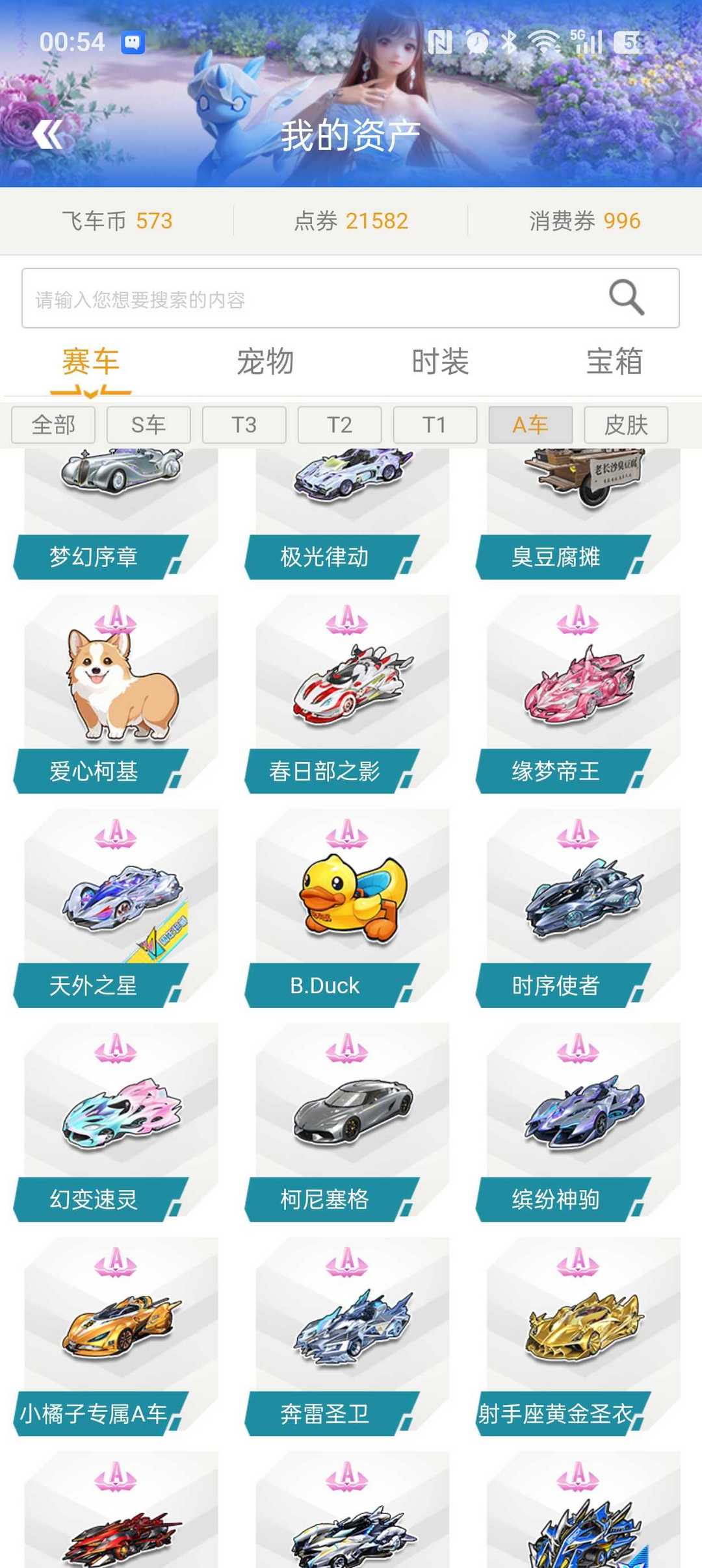Viewport: 702px width, 1568px height.
Task: Filter by T3 cars
Action: click(x=244, y=425)
